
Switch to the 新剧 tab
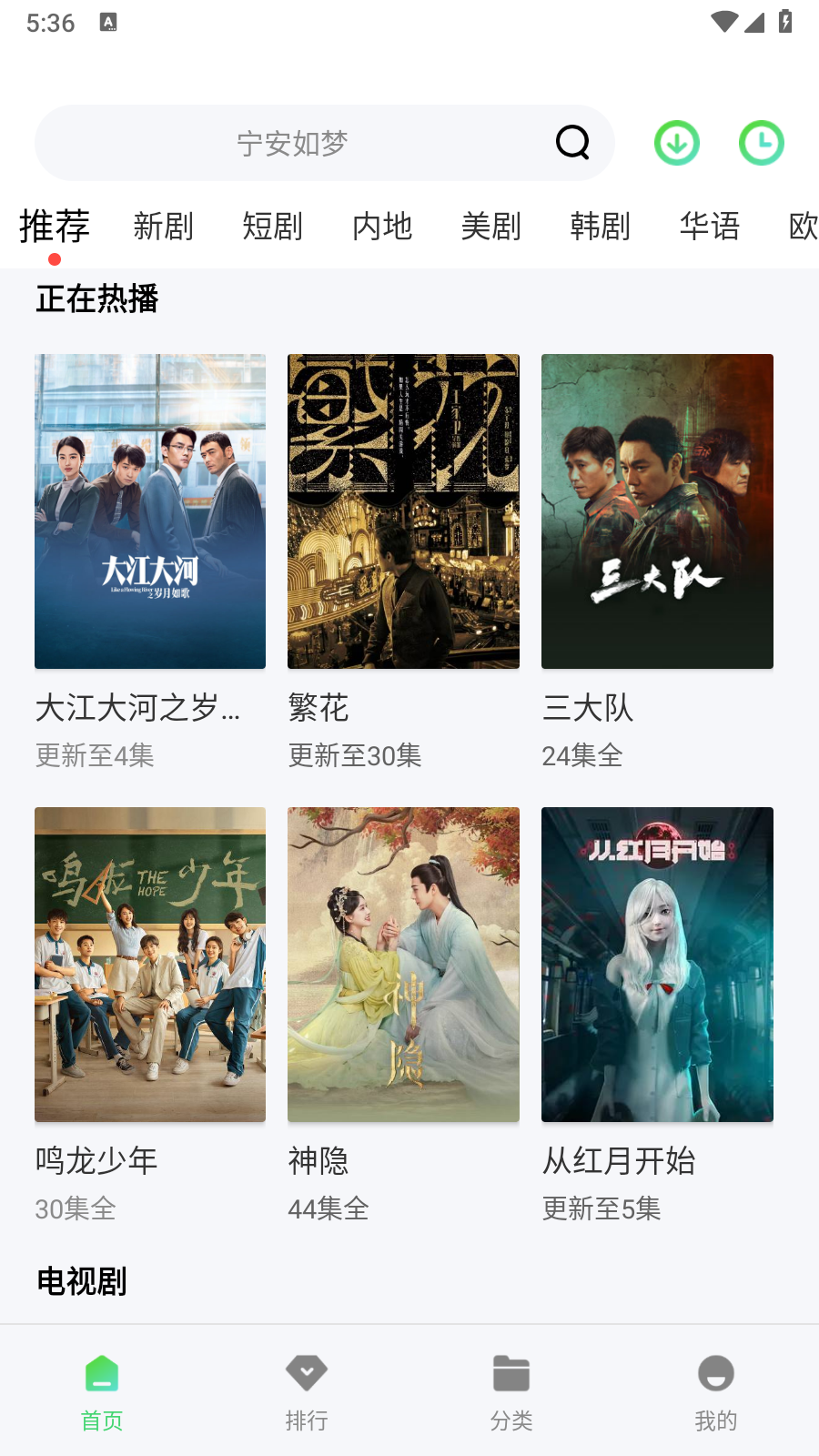coord(164,226)
